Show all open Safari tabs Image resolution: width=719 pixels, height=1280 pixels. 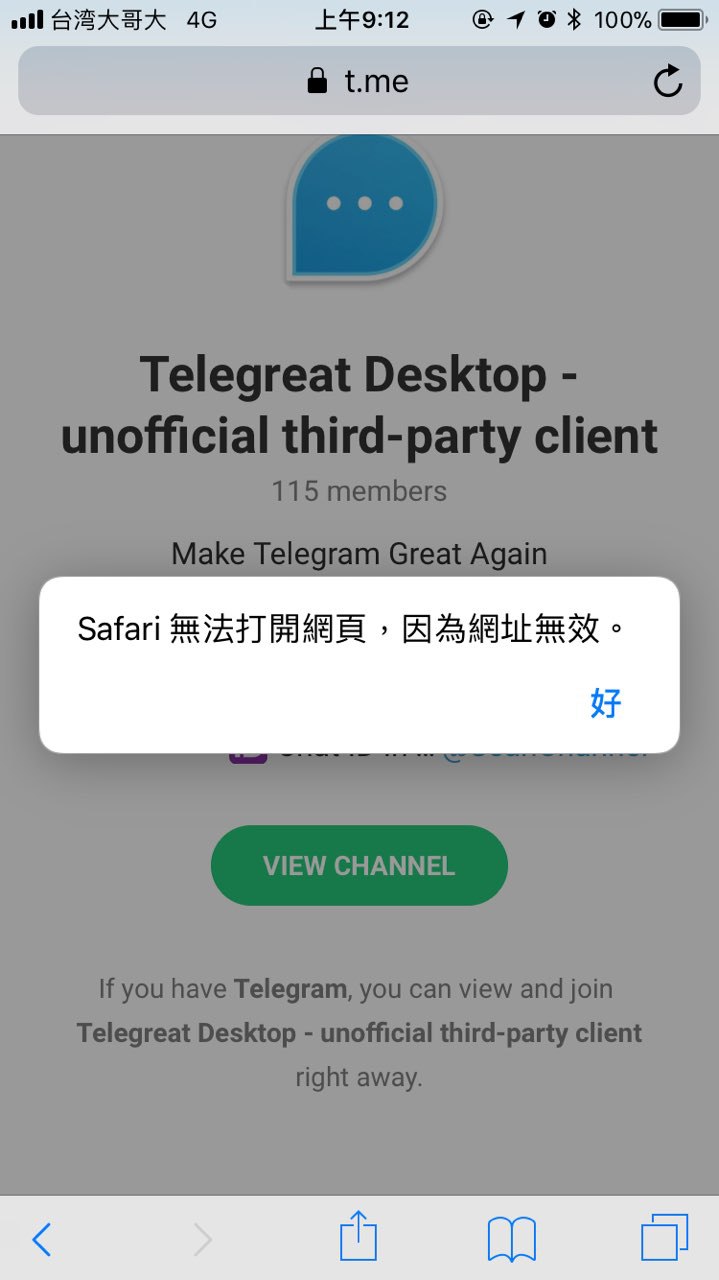[664, 1238]
